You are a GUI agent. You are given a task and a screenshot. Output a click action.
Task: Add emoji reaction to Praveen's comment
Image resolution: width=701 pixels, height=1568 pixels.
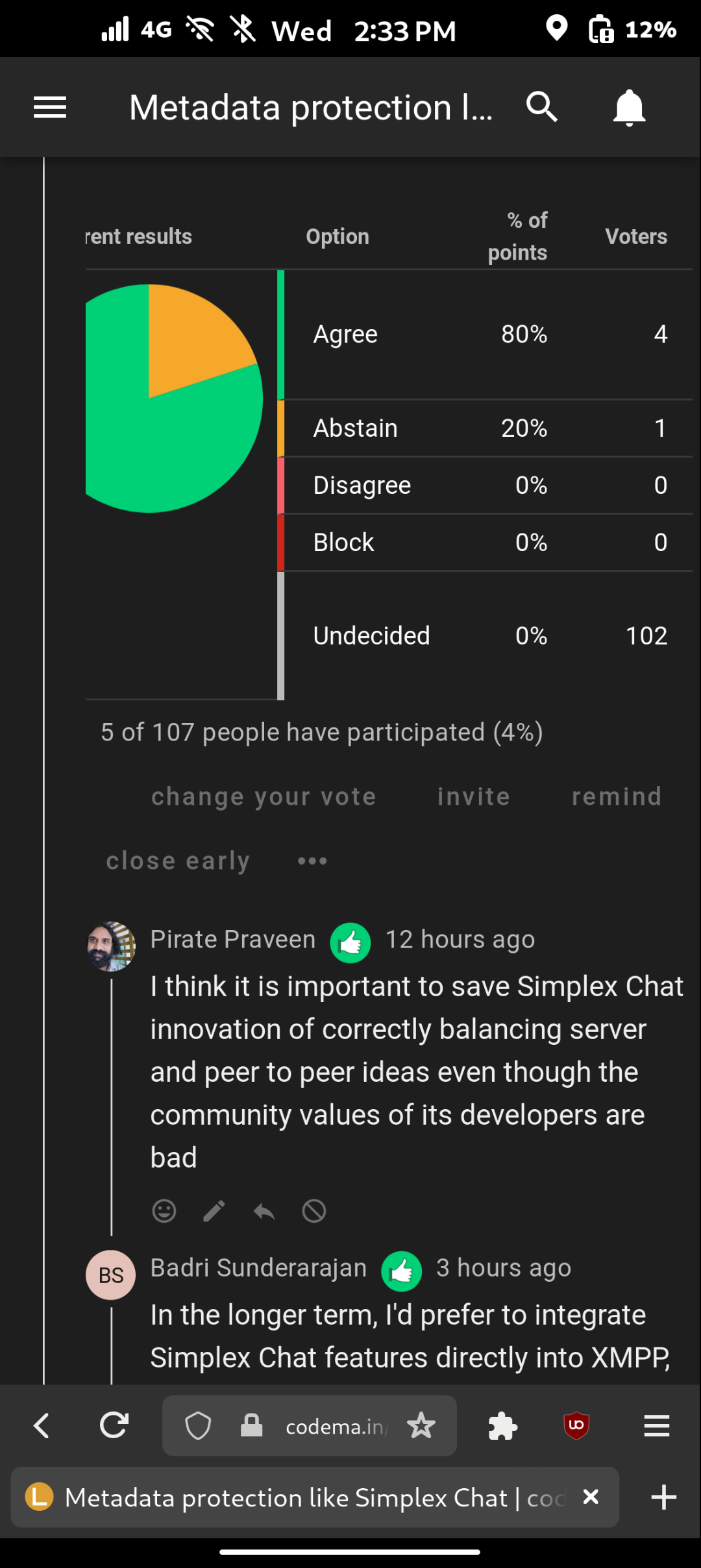tap(164, 1210)
